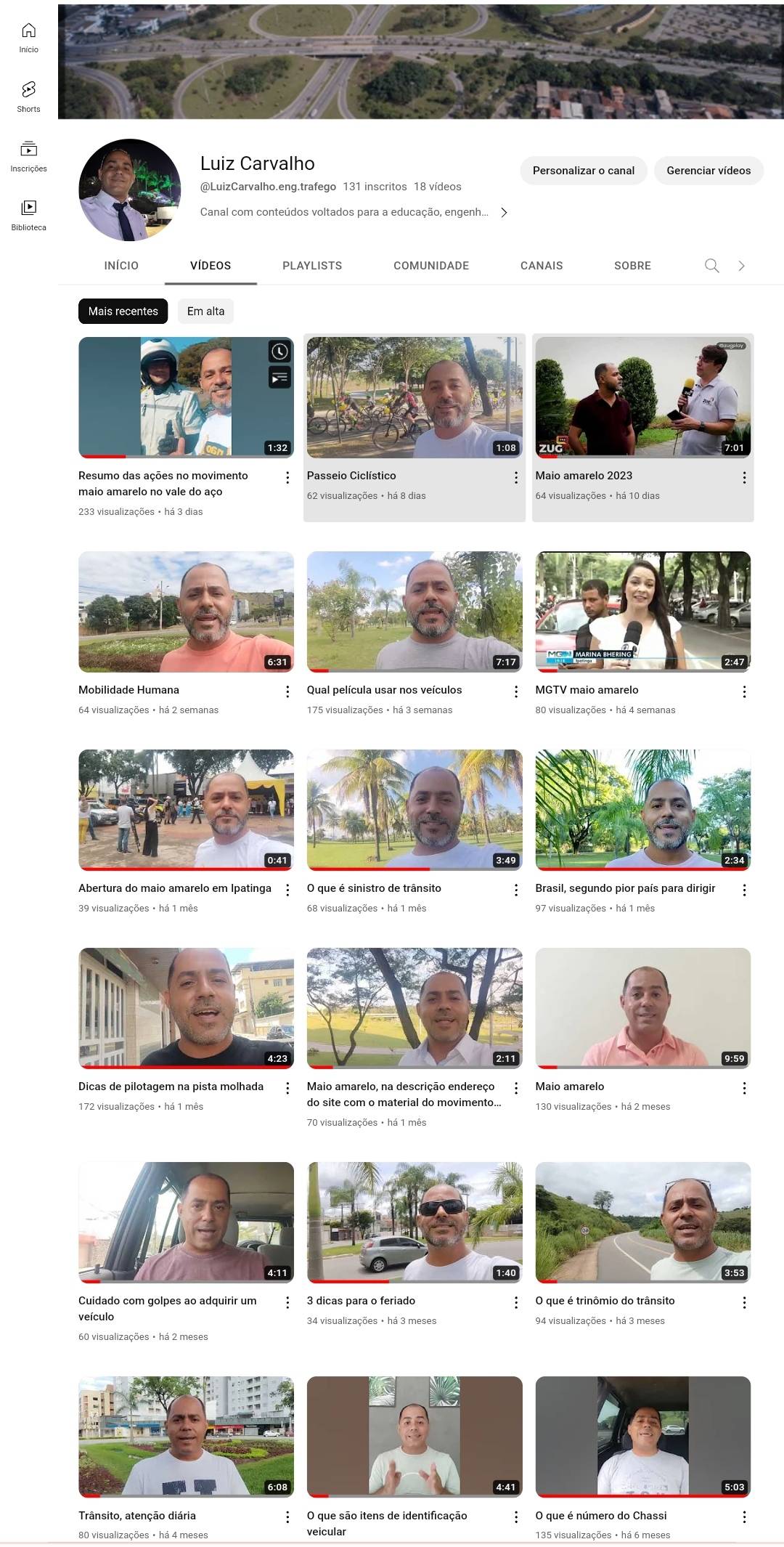Add Resumo das ações video to watch later
The width and height of the screenshot is (784, 1547).
279,352
